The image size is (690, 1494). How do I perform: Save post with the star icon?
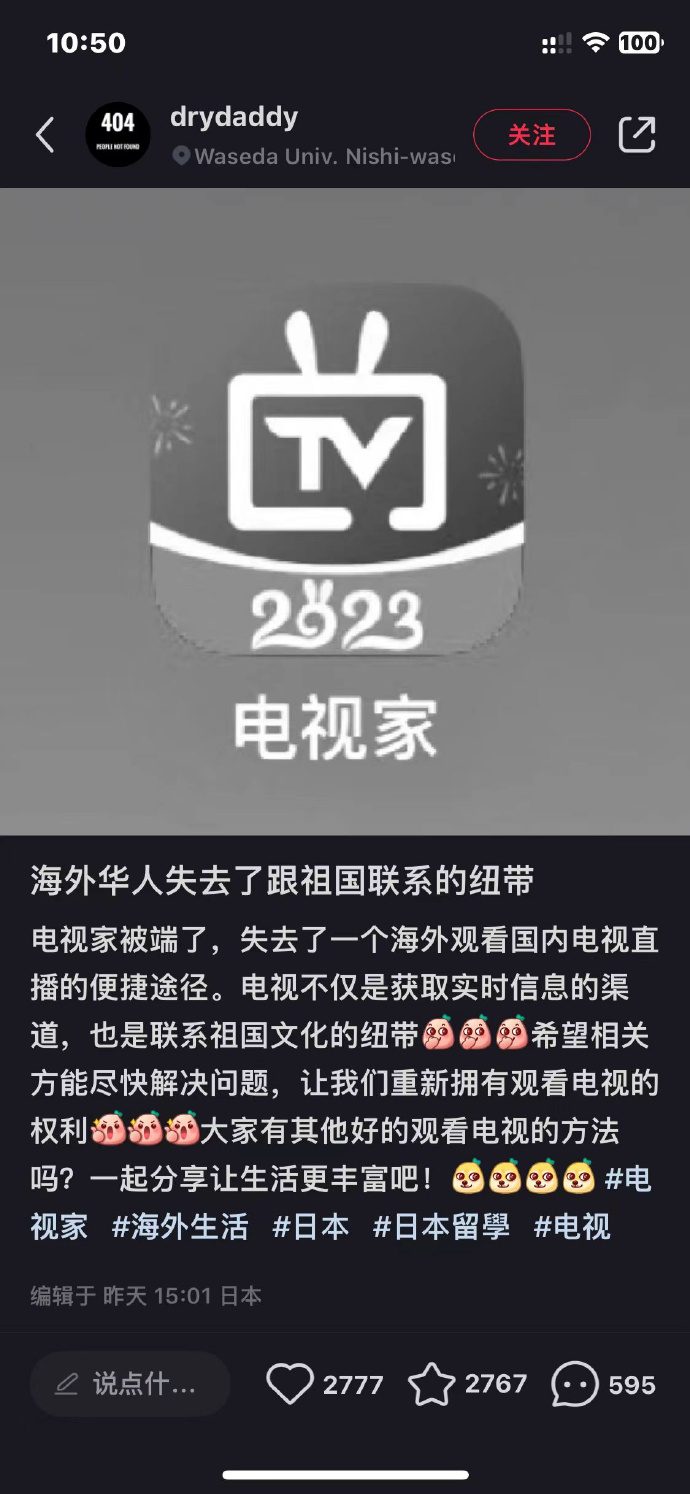[432, 1384]
